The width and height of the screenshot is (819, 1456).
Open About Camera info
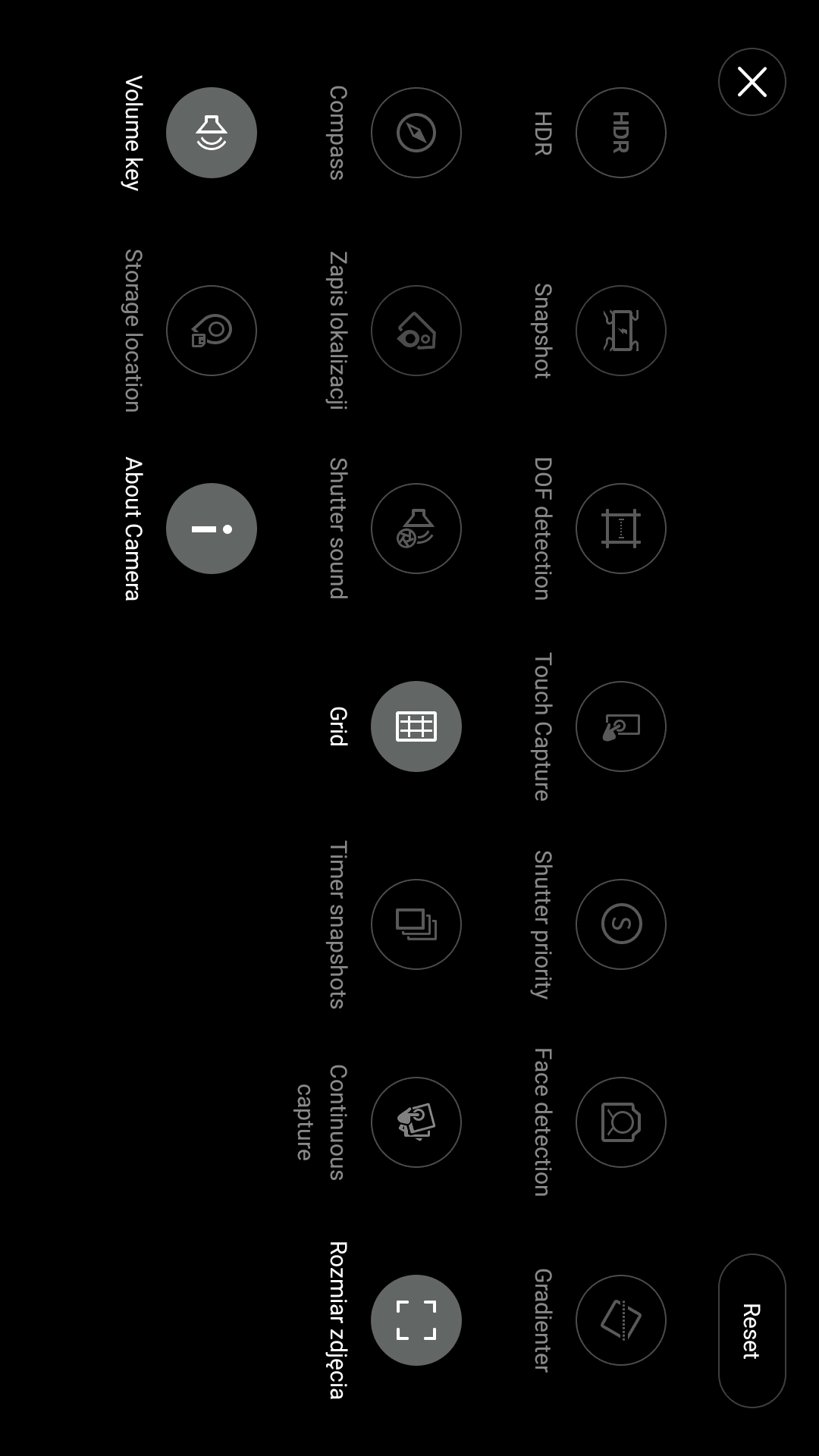click(x=211, y=529)
